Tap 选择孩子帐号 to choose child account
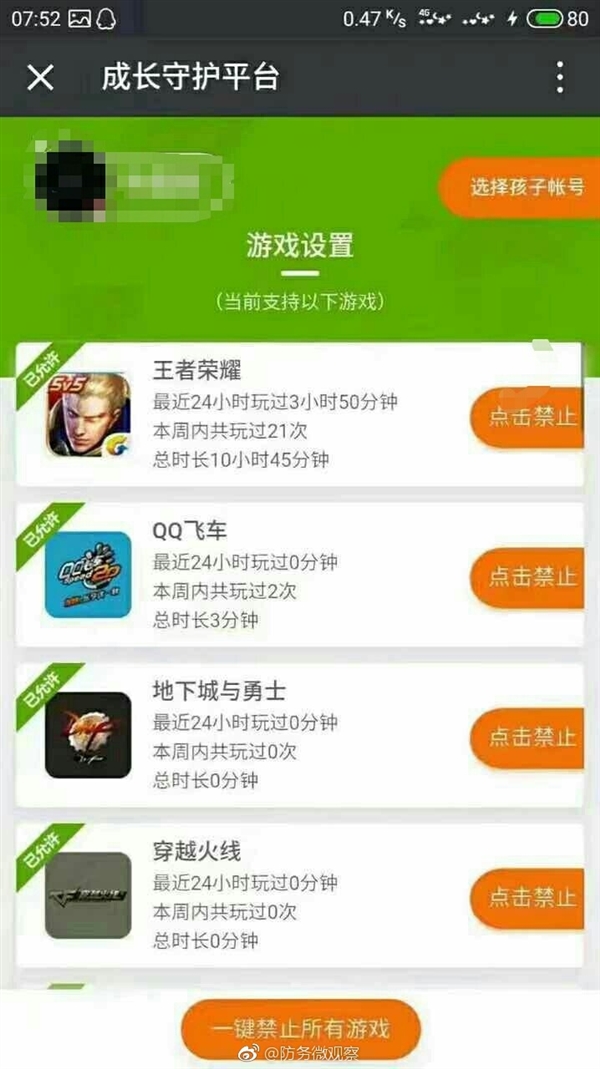This screenshot has width=600, height=1069. click(x=525, y=187)
